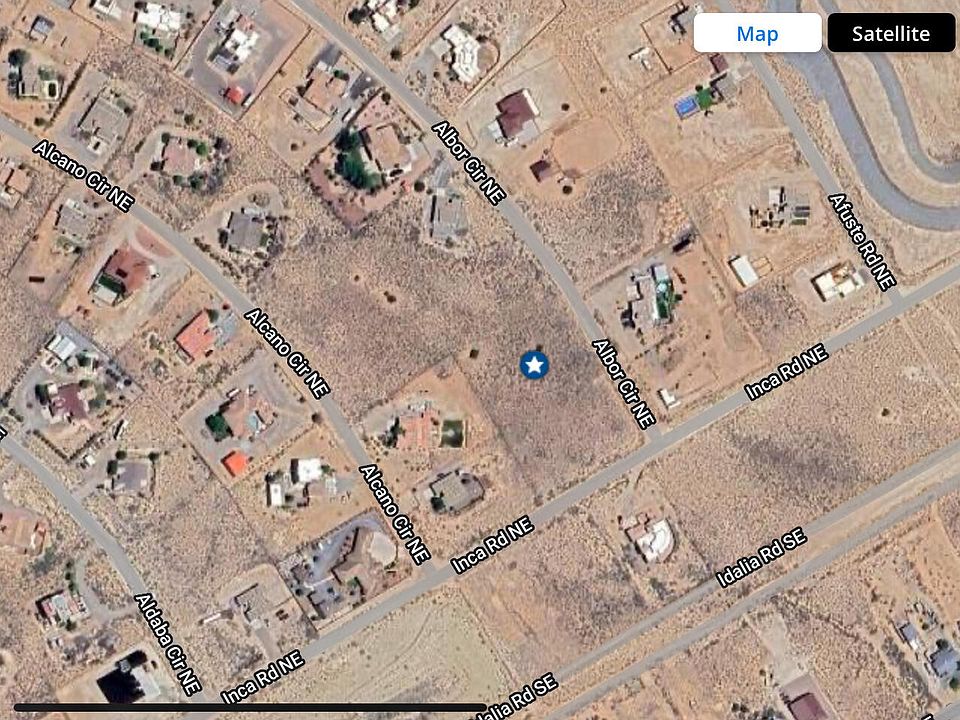Image resolution: width=960 pixels, height=720 pixels.
Task: Select the Satellite view
Action: pos(890,34)
